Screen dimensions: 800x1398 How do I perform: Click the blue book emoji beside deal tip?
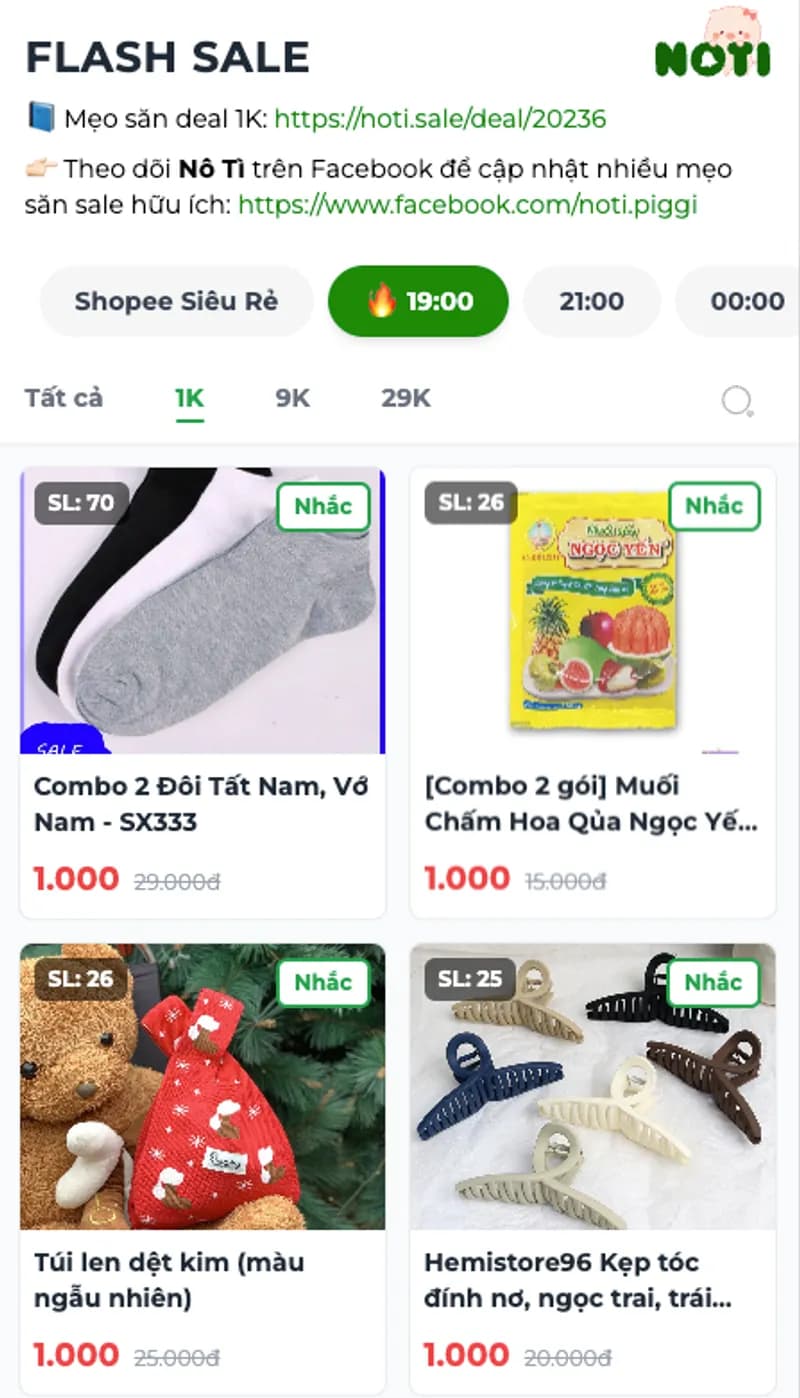pyautogui.click(x=41, y=118)
